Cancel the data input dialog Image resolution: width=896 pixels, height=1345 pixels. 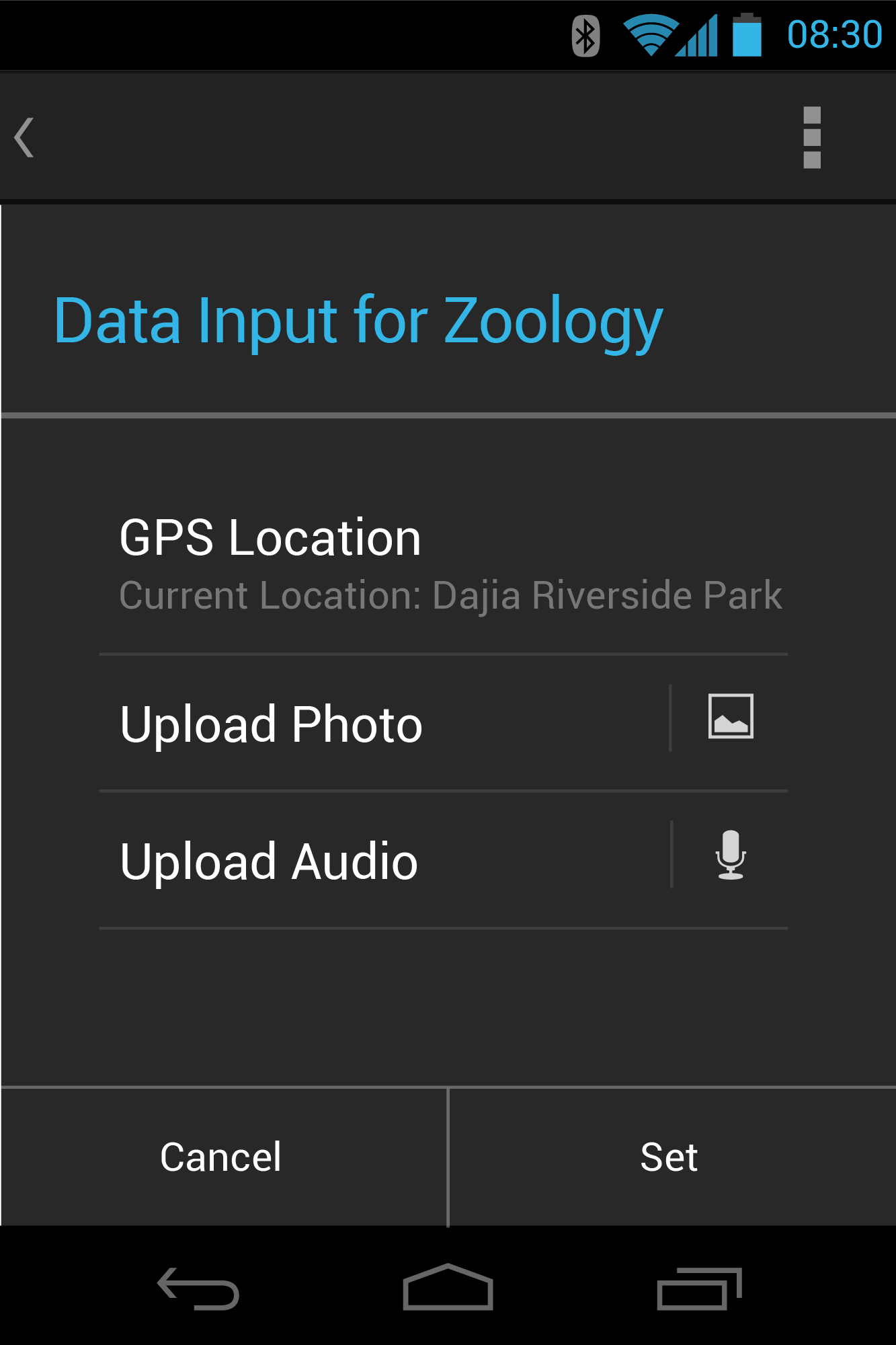224,1157
